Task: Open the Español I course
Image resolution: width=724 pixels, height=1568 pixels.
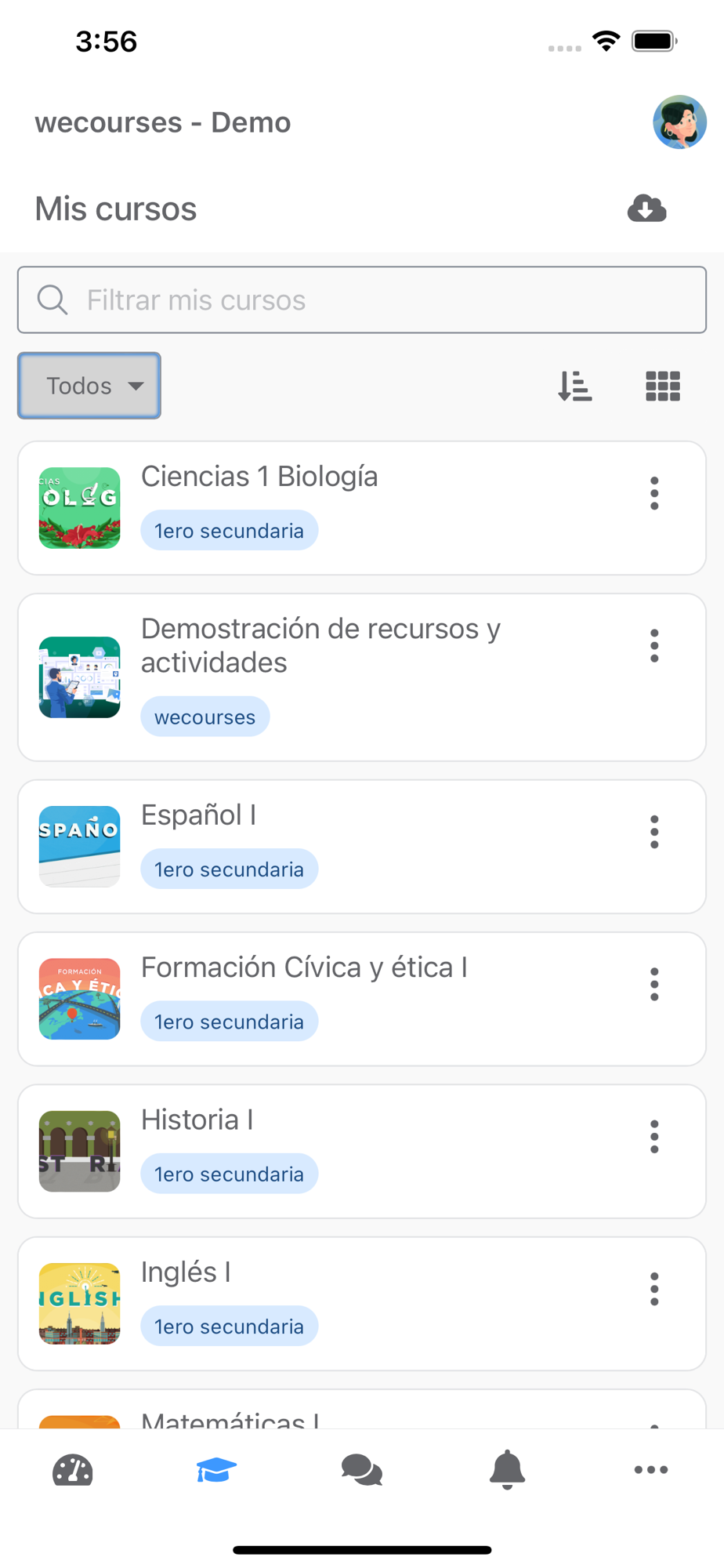Action: [199, 815]
